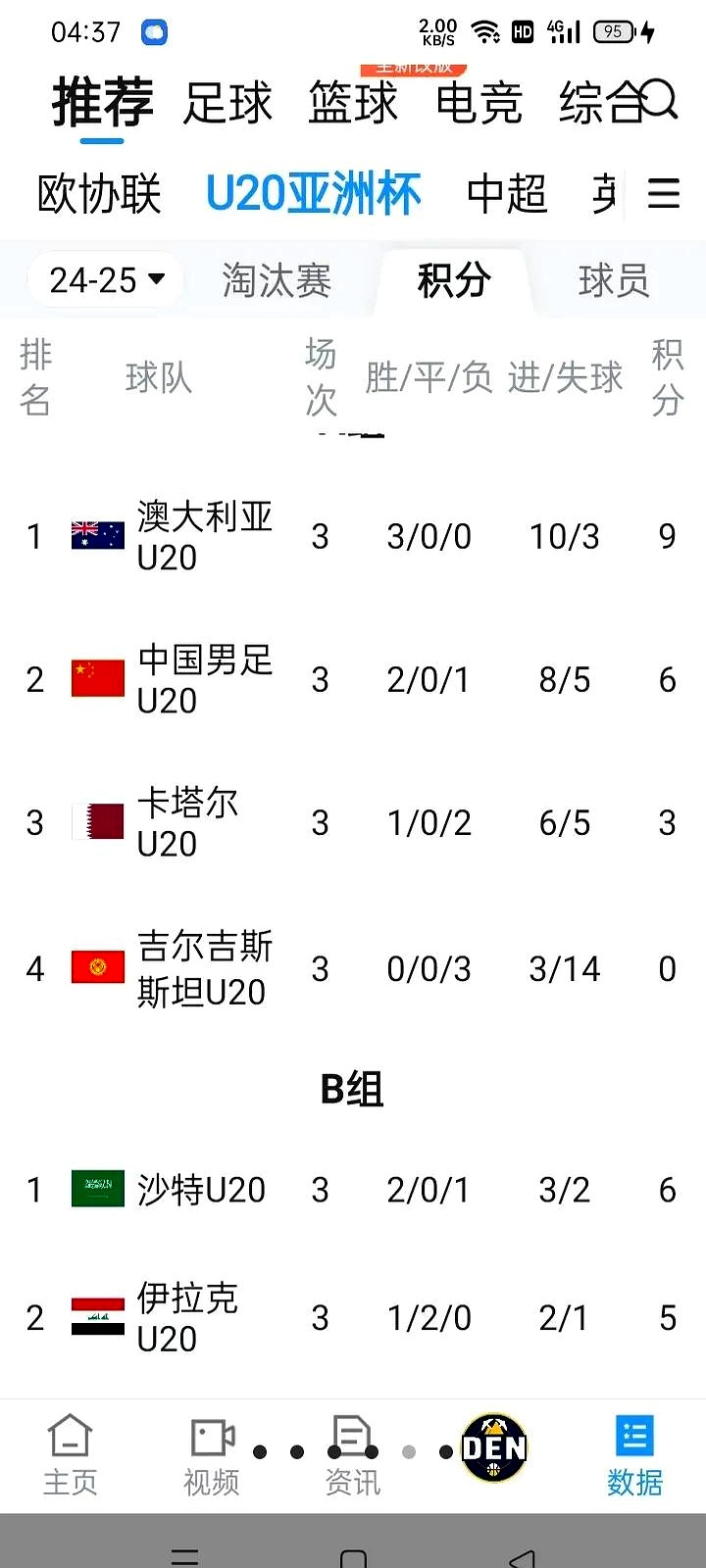Go to the 推荐 top tab
This screenshot has width=706, height=1568.
(102, 103)
